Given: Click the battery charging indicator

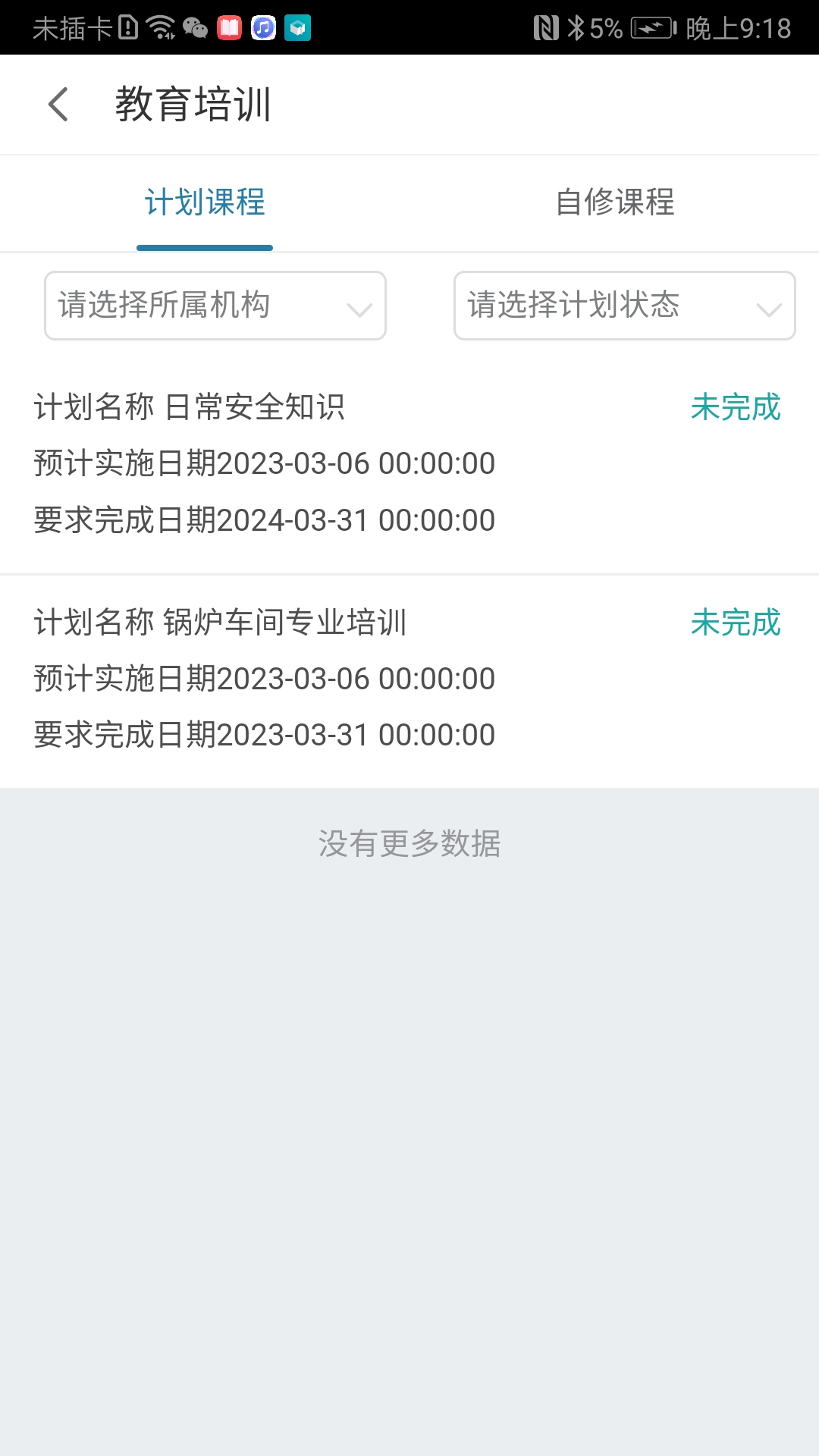Looking at the screenshot, I should [x=652, y=27].
